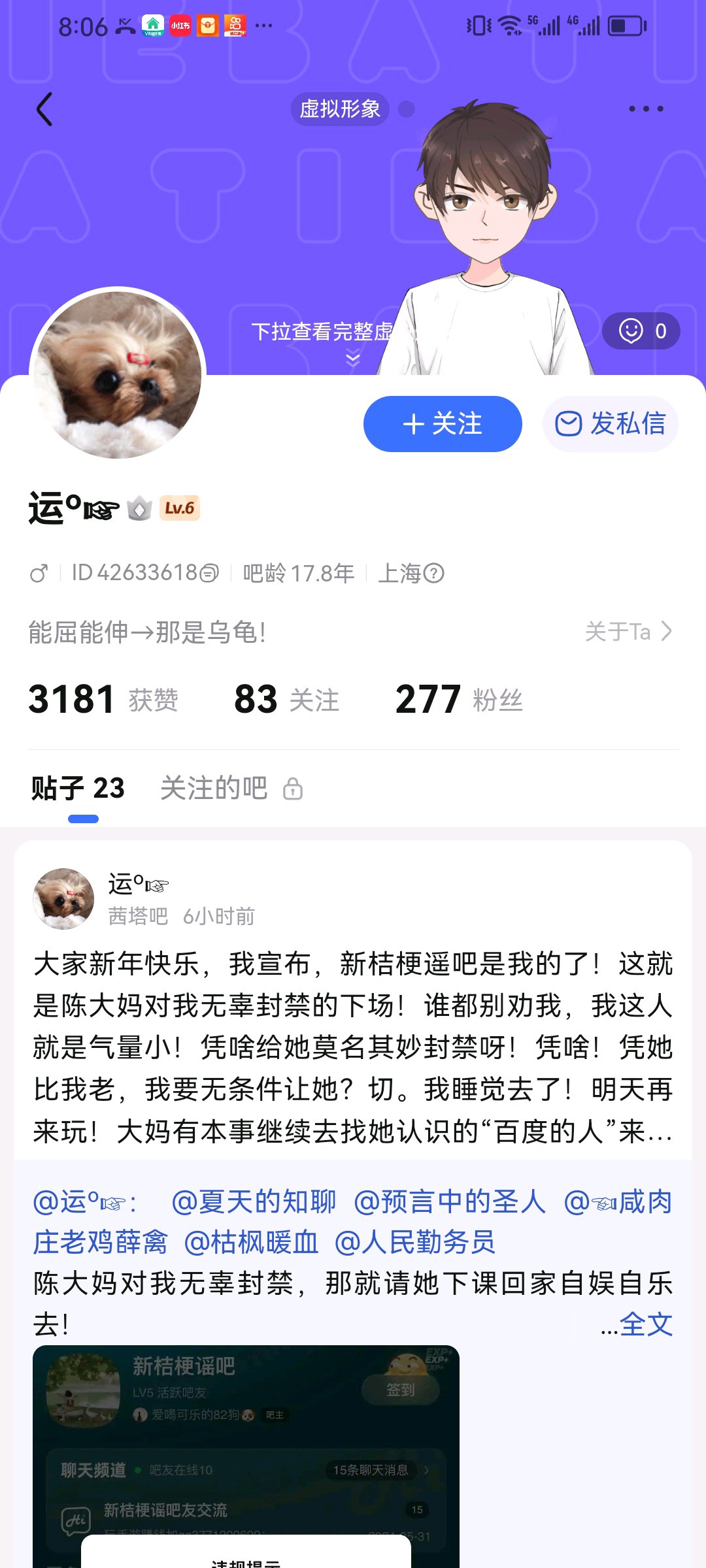Open the emoji reaction counter
Viewport: 706px width, 1568px height.
click(x=641, y=331)
